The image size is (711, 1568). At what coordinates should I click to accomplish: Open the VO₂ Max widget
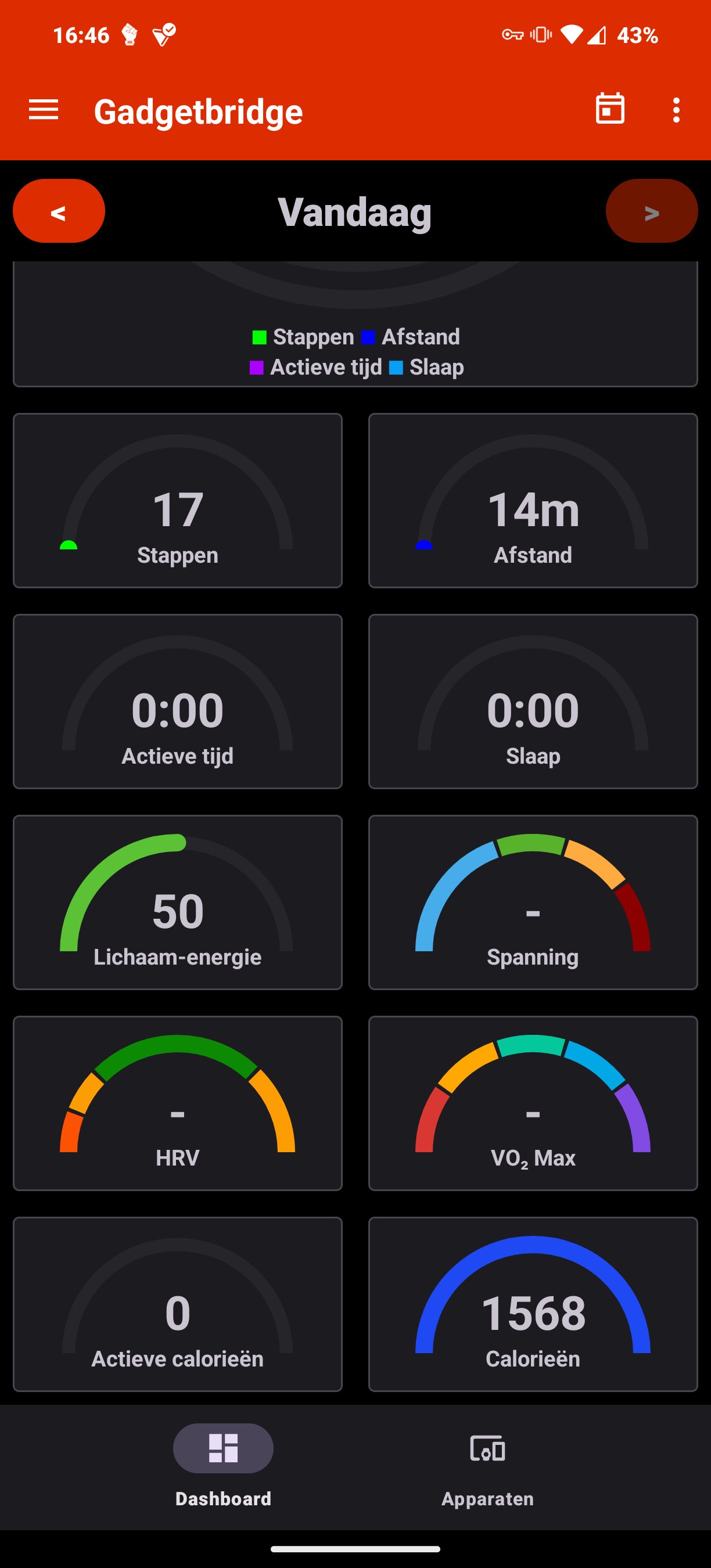click(x=533, y=1103)
